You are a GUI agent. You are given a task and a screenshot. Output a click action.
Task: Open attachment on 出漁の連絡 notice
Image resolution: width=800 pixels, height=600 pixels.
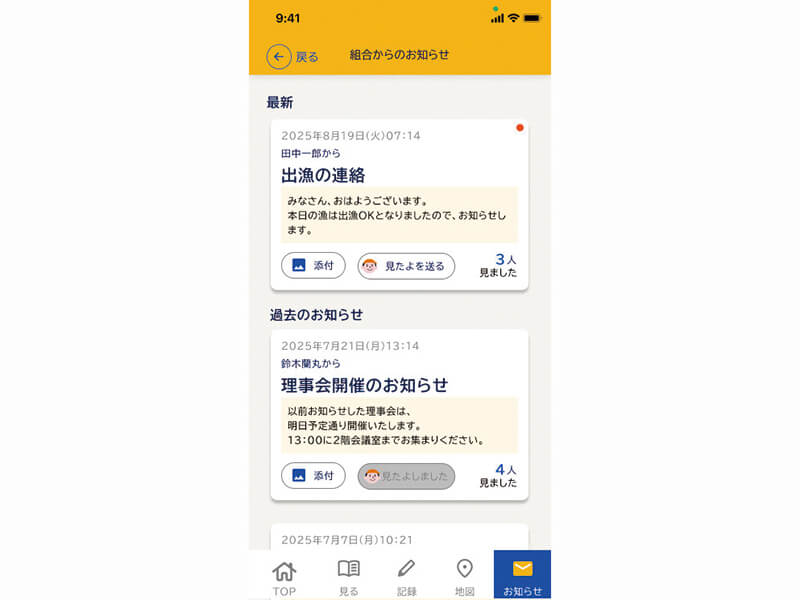[x=313, y=266]
